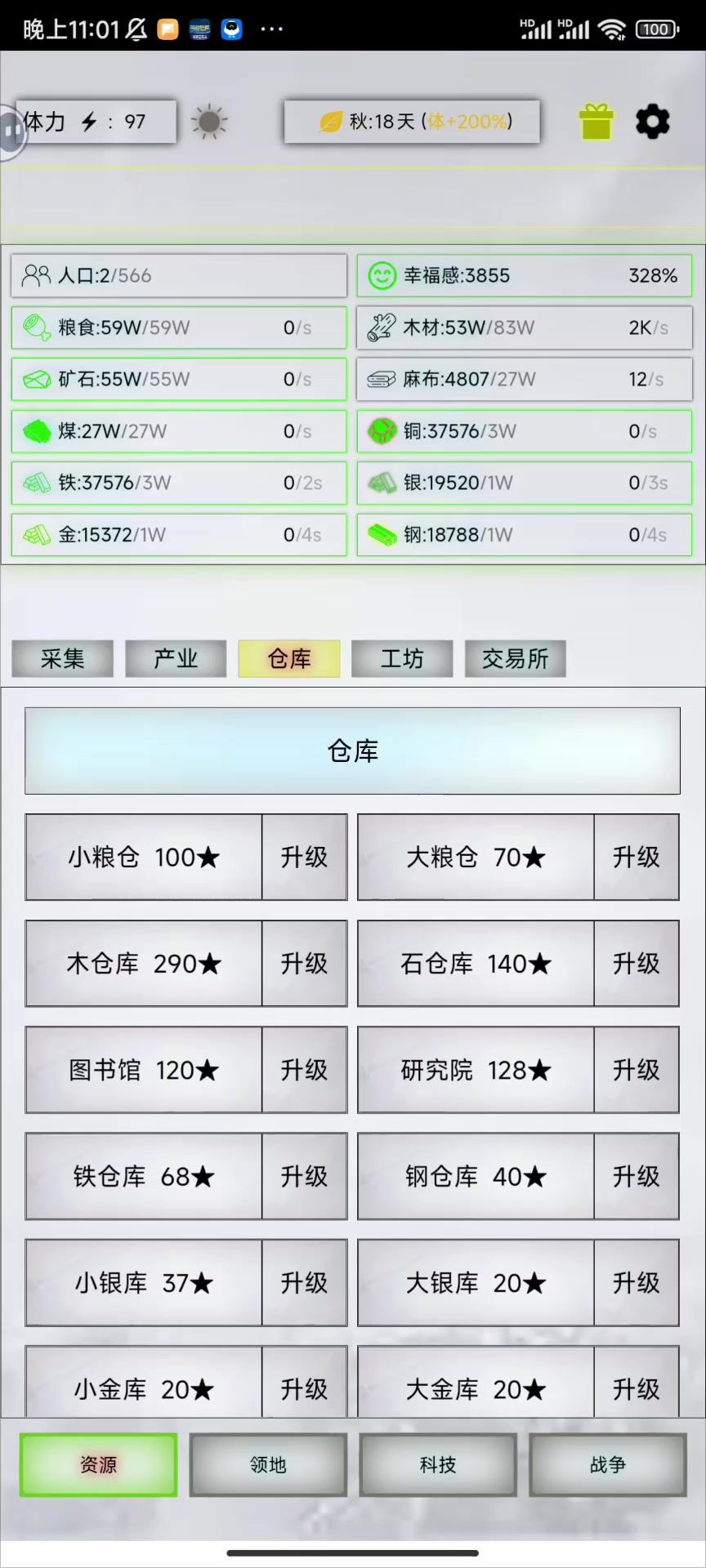
Task: Switch to the 产业 tab
Action: pos(176,659)
